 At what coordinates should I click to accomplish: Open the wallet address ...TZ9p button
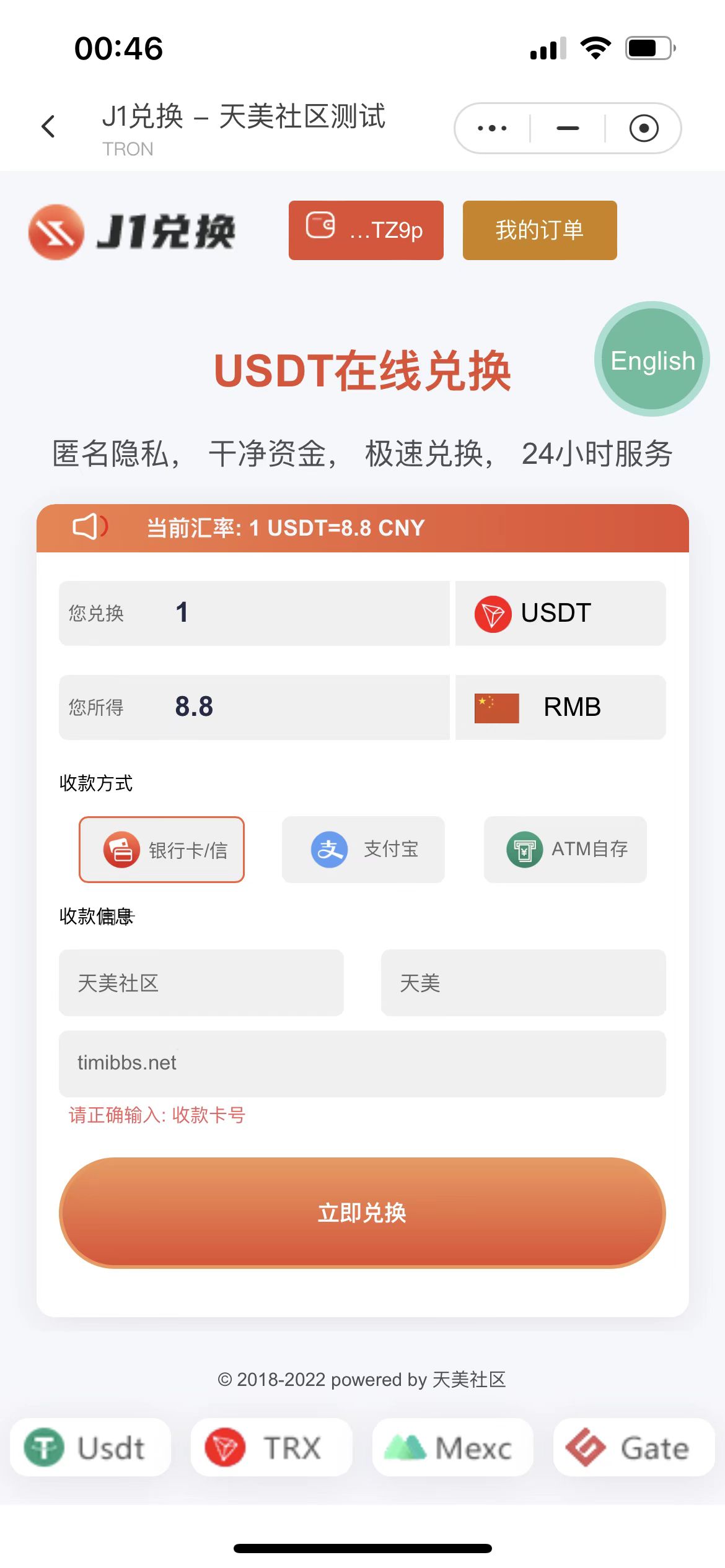coord(366,230)
